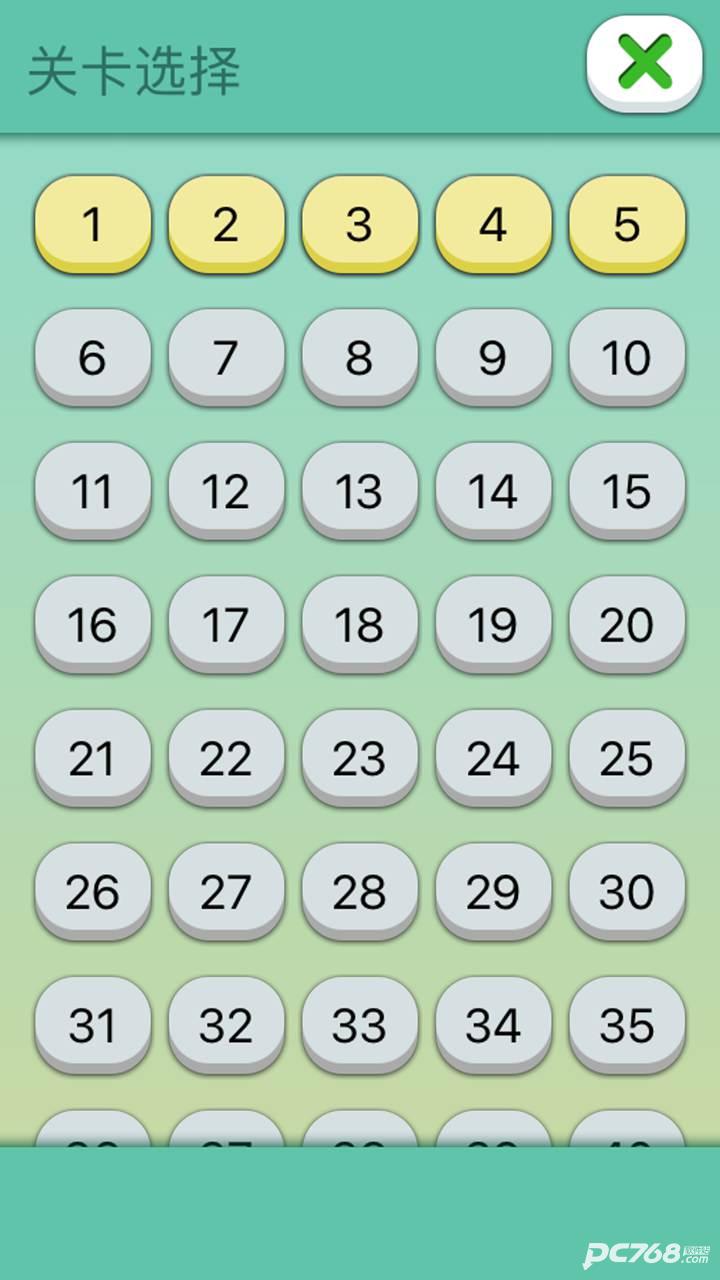720x1280 pixels.
Task: Tap level 20
Action: [x=627, y=624]
